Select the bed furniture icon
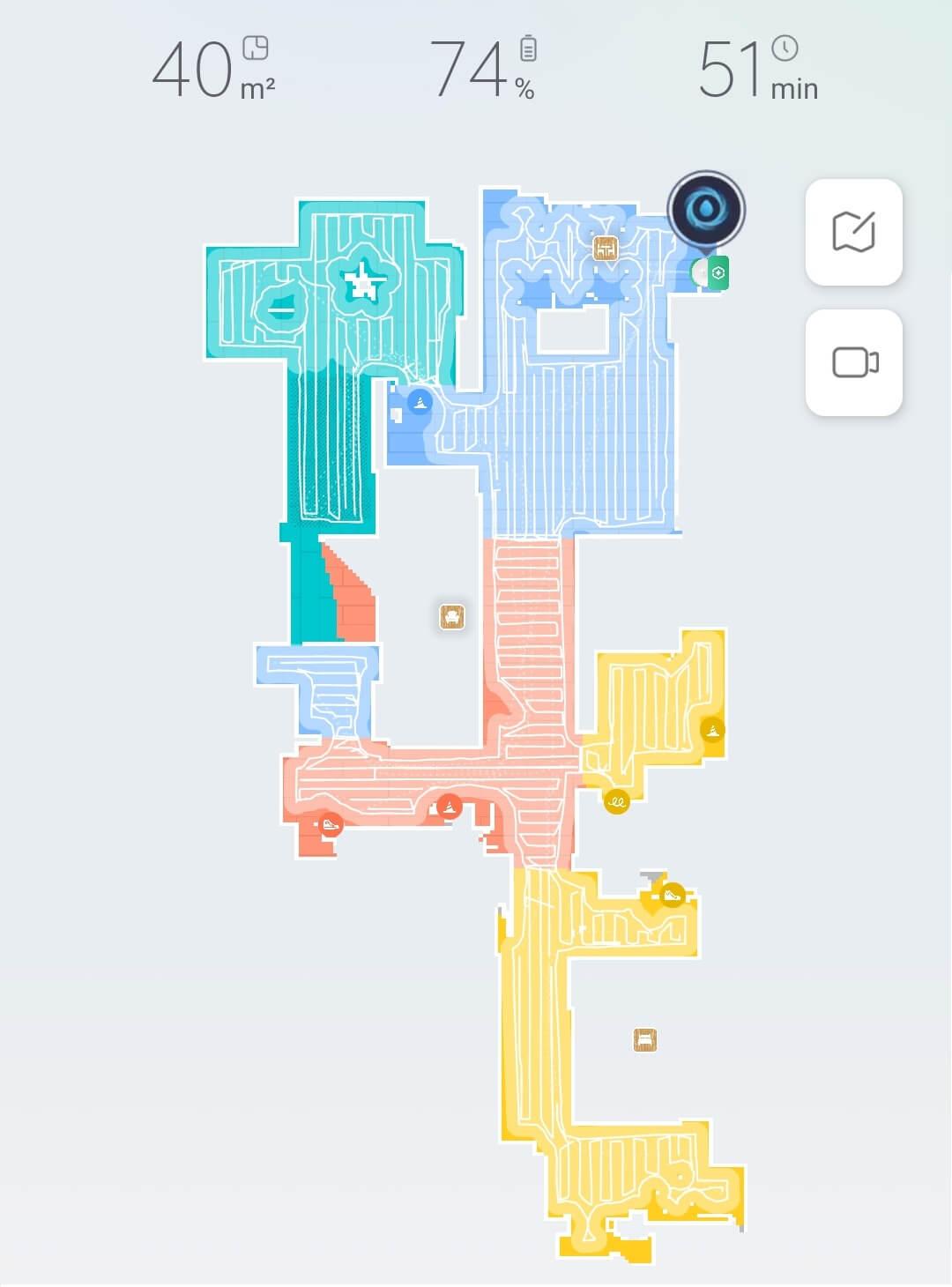 click(x=645, y=1040)
